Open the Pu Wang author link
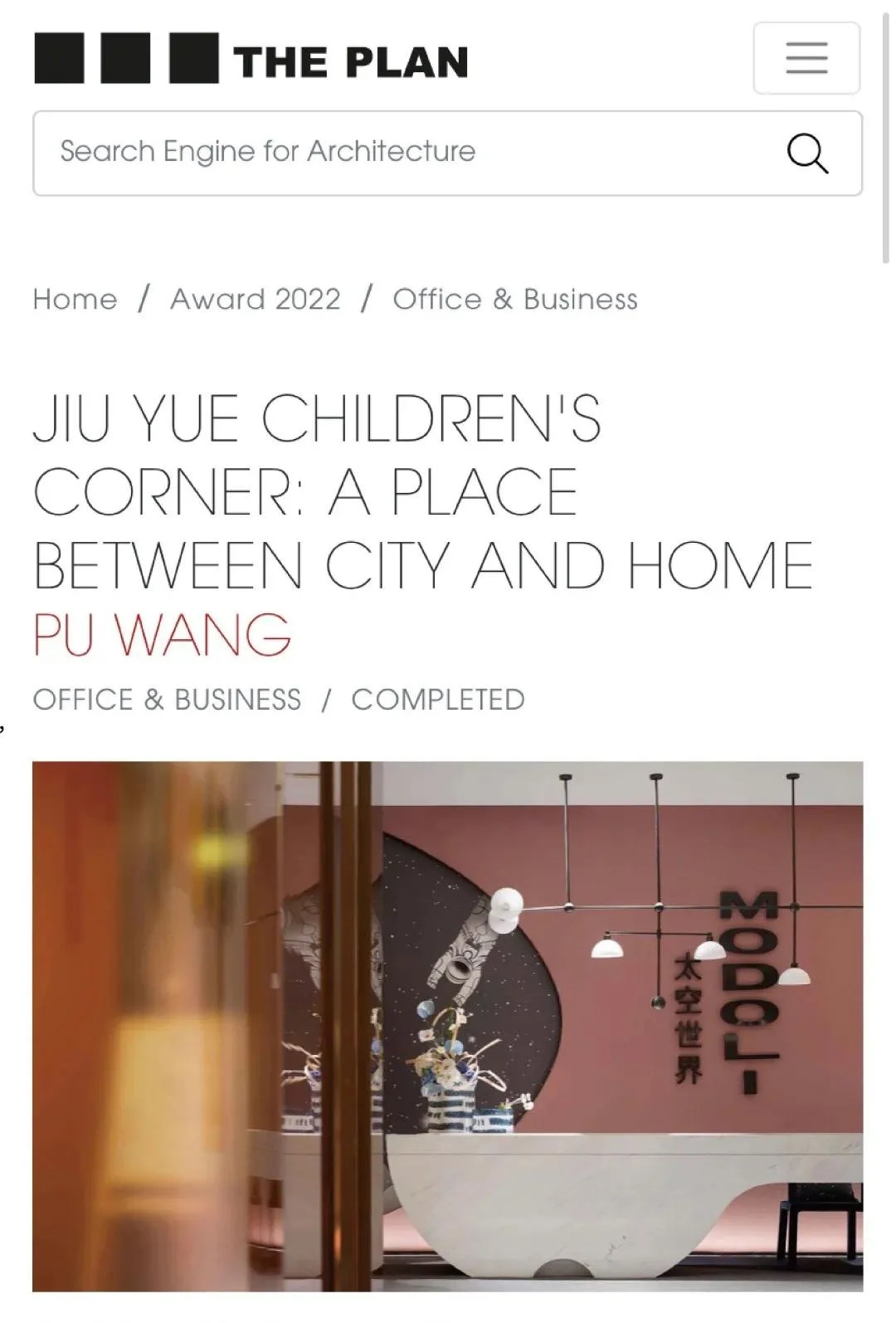The height and width of the screenshot is (1323, 896). [163, 634]
